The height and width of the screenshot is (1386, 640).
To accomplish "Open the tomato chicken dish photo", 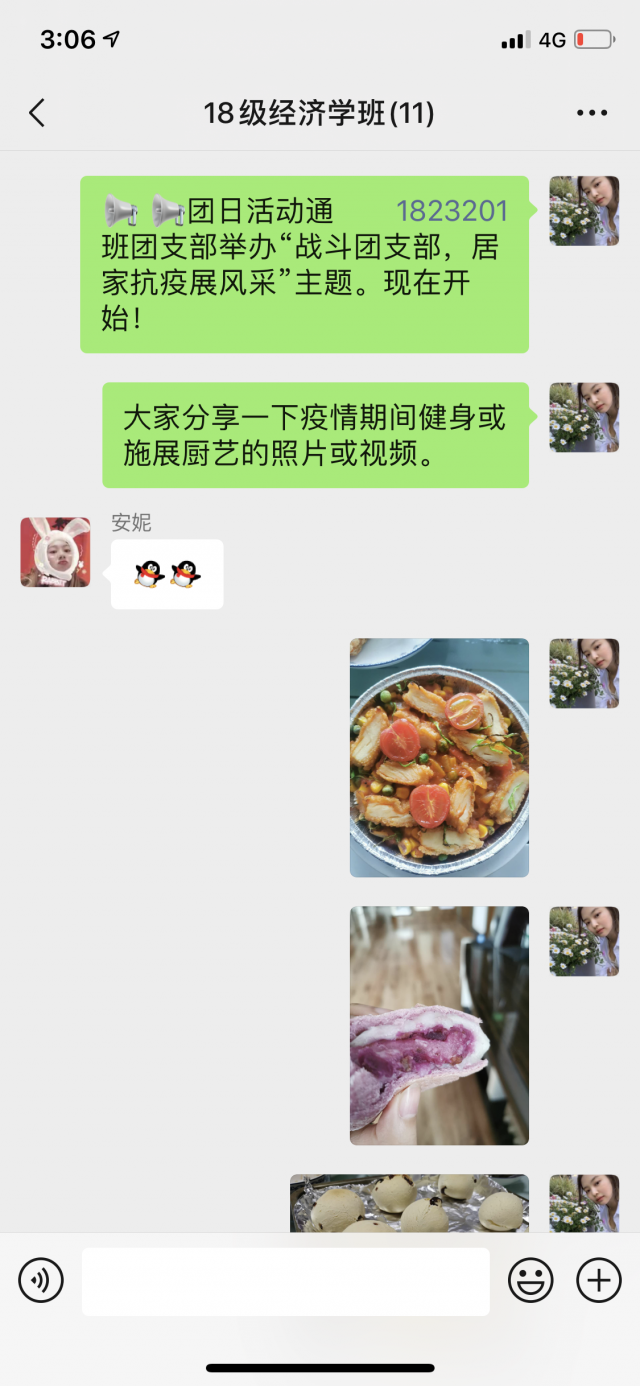I will pos(439,757).
